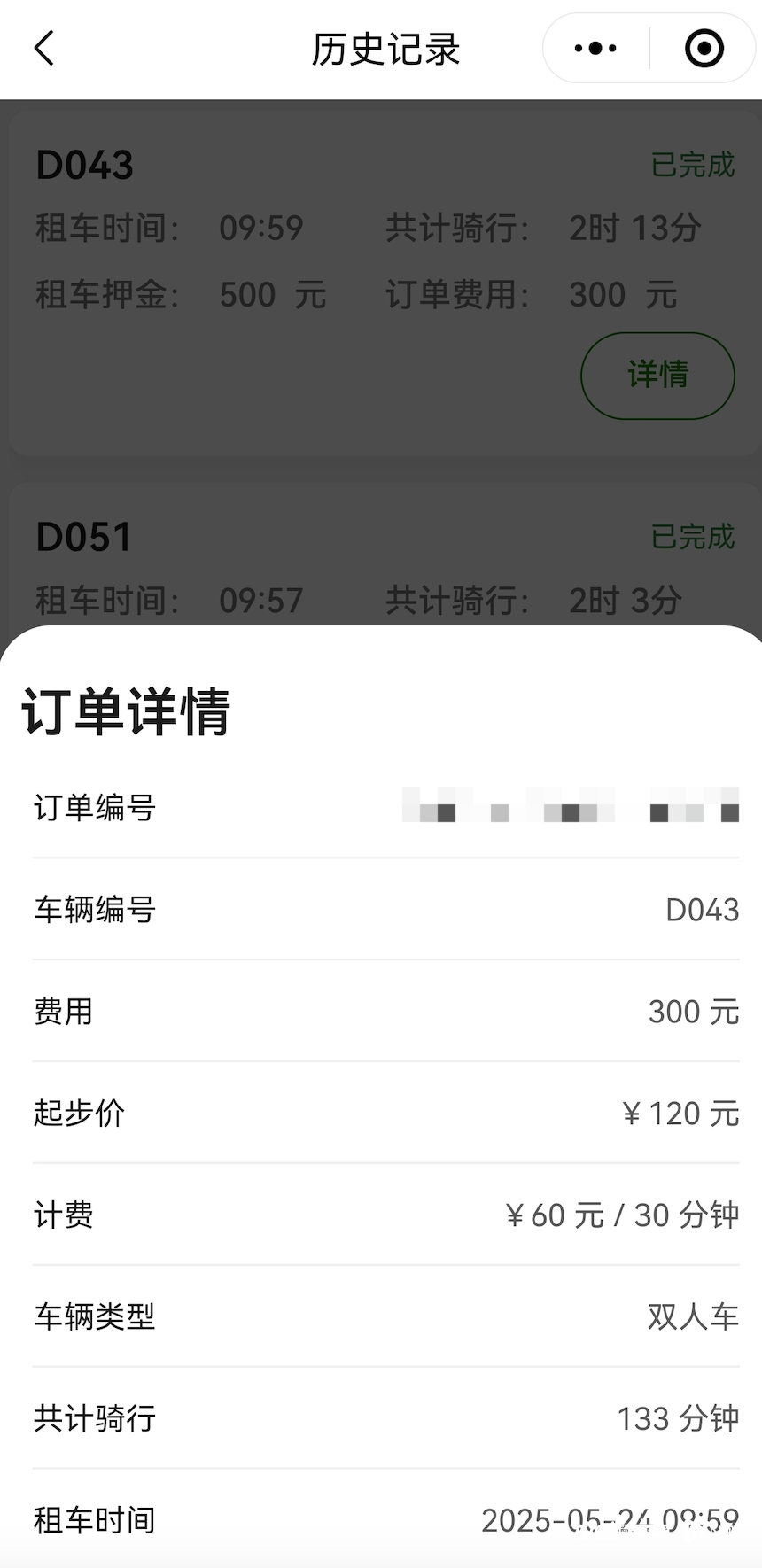Tap the target icon to exit mini-program
The image size is (762, 1568).
coord(703,49)
